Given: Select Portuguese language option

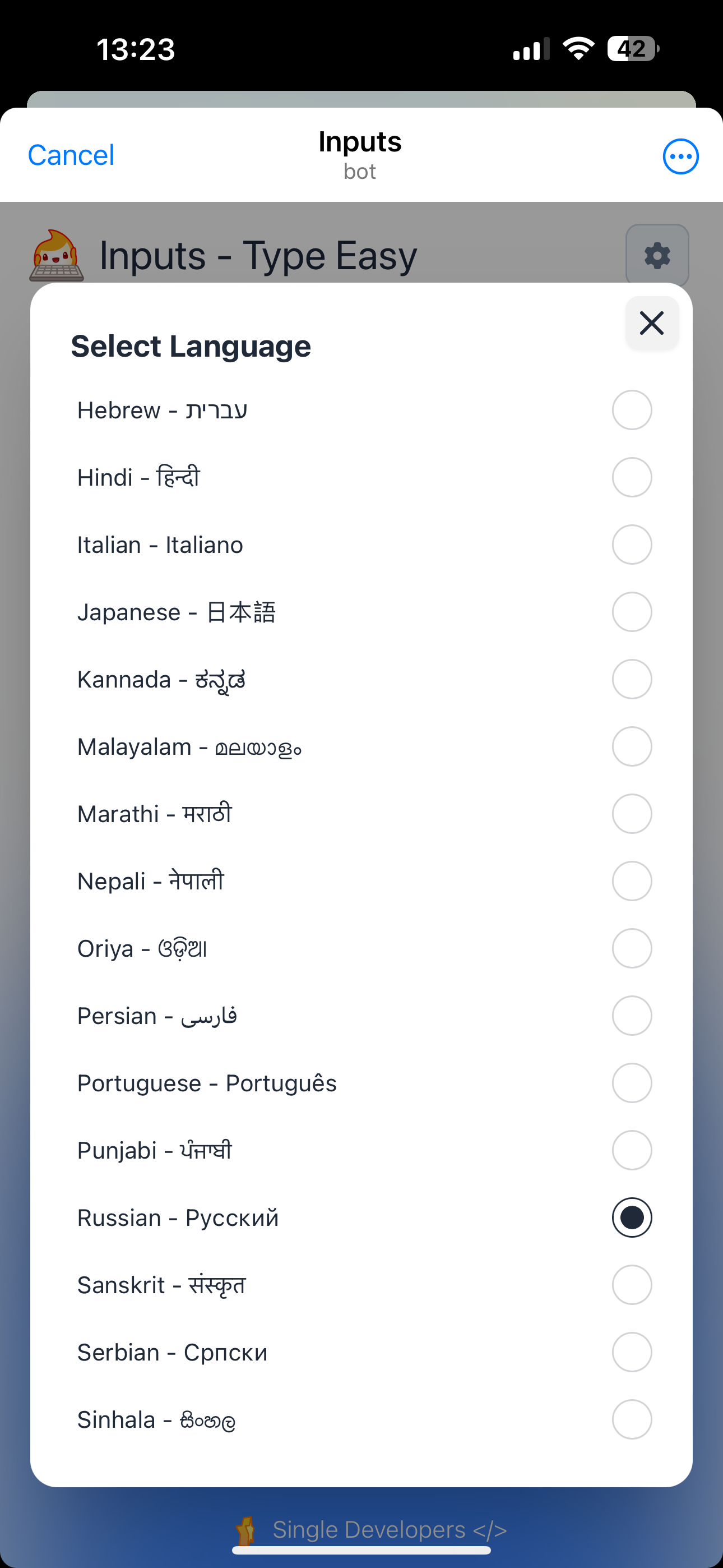Looking at the screenshot, I should pos(631,1083).
